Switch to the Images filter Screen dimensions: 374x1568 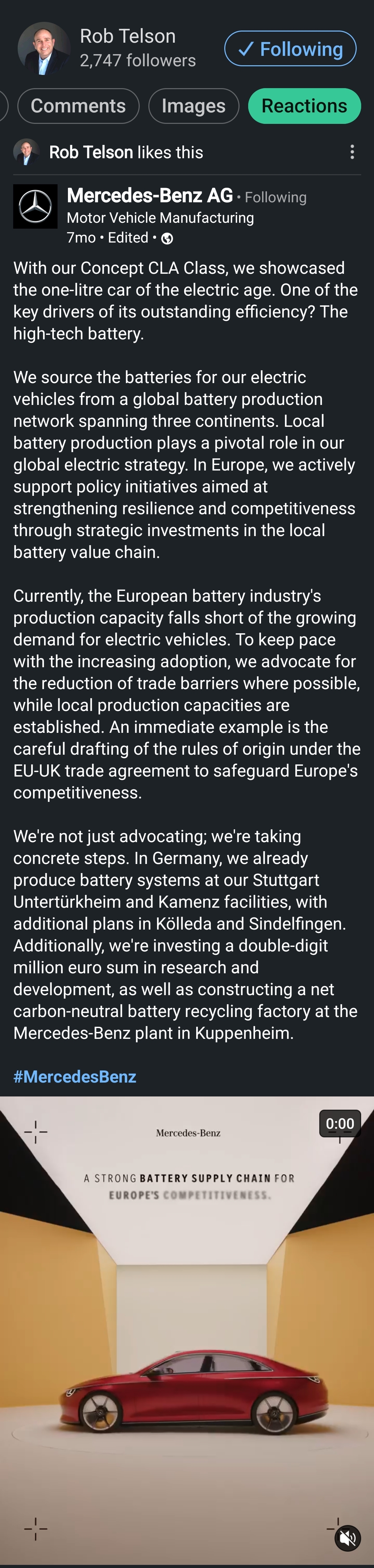coord(193,106)
